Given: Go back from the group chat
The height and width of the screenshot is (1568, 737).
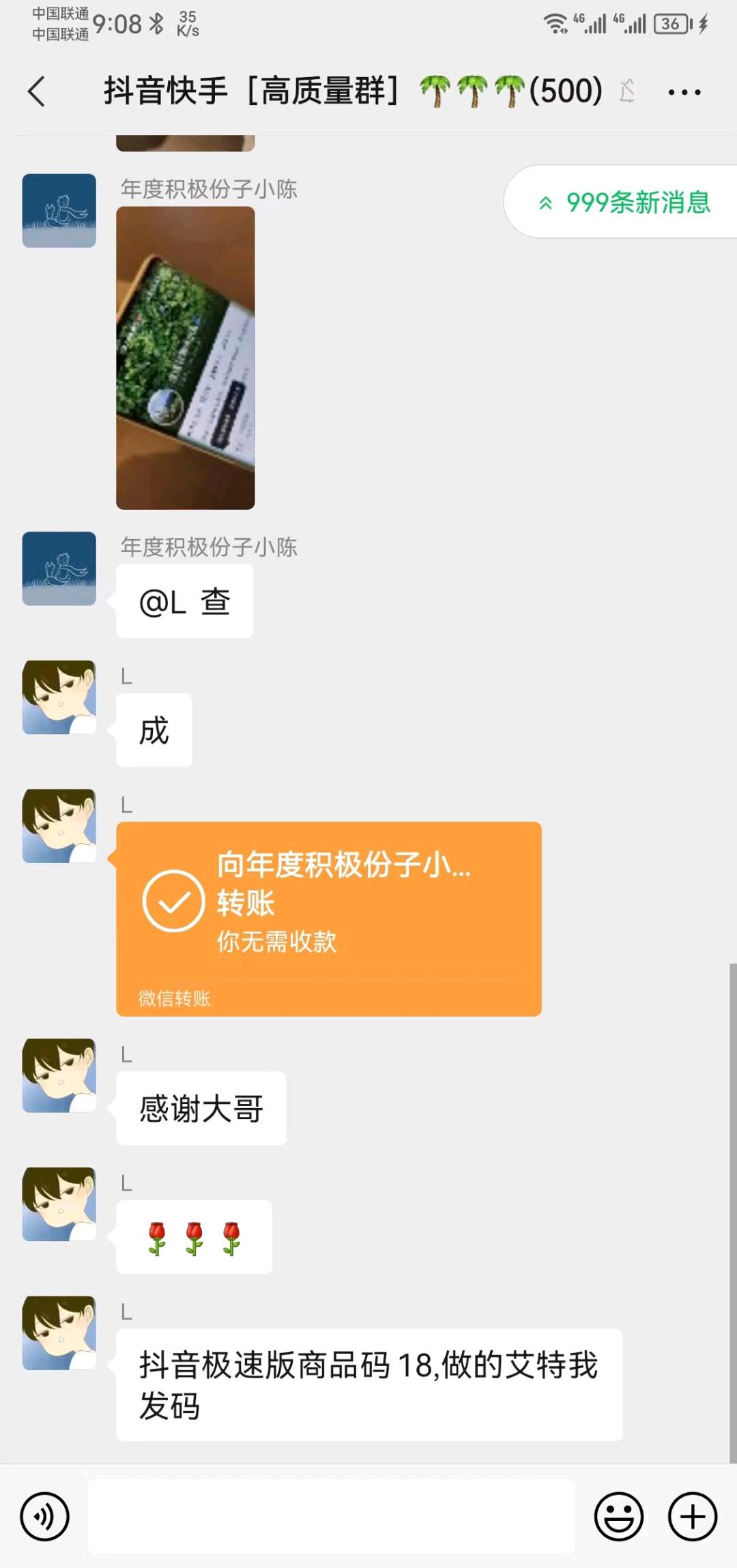Looking at the screenshot, I should coord(37,91).
